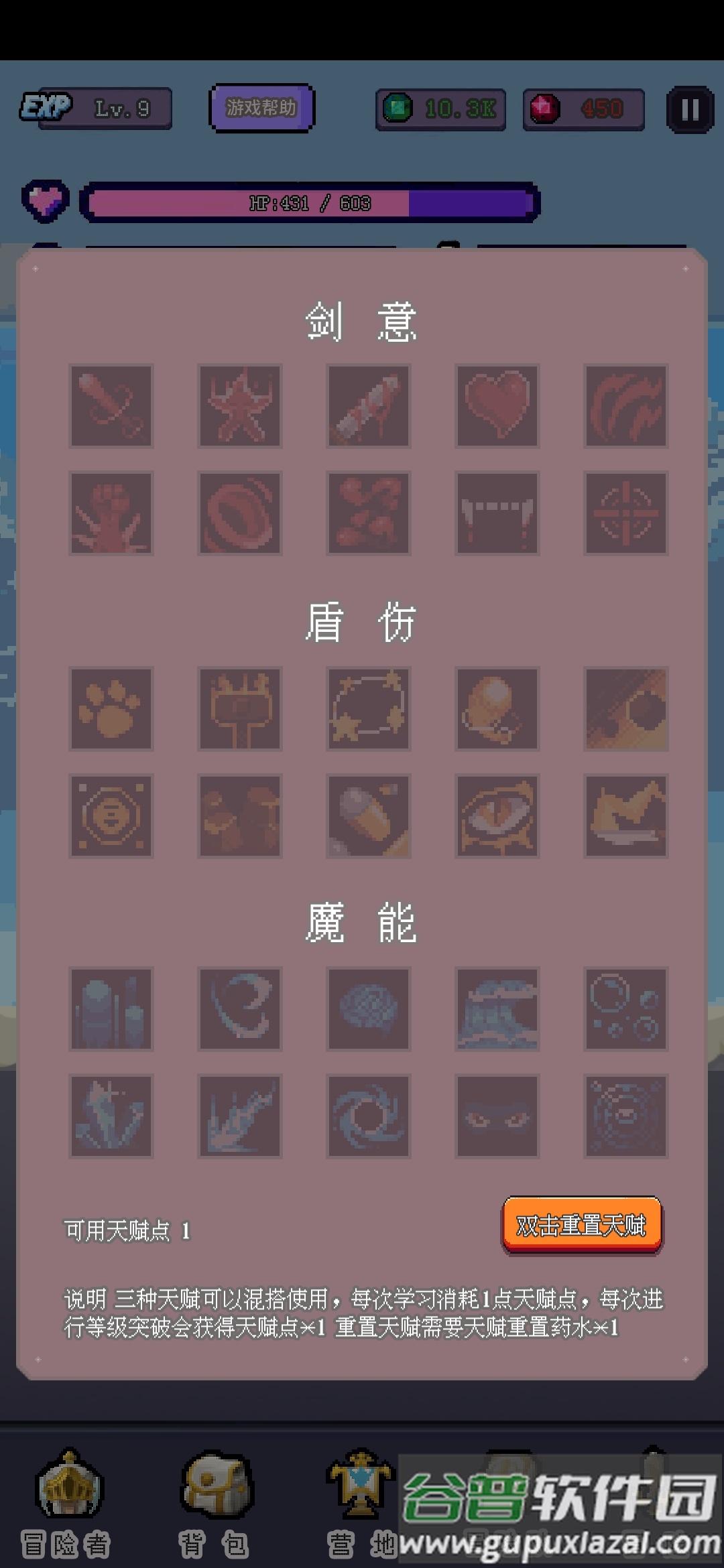Screen dimensions: 724x1568
Task: Select the bullet talent under 盾伤
Action: 368,815
